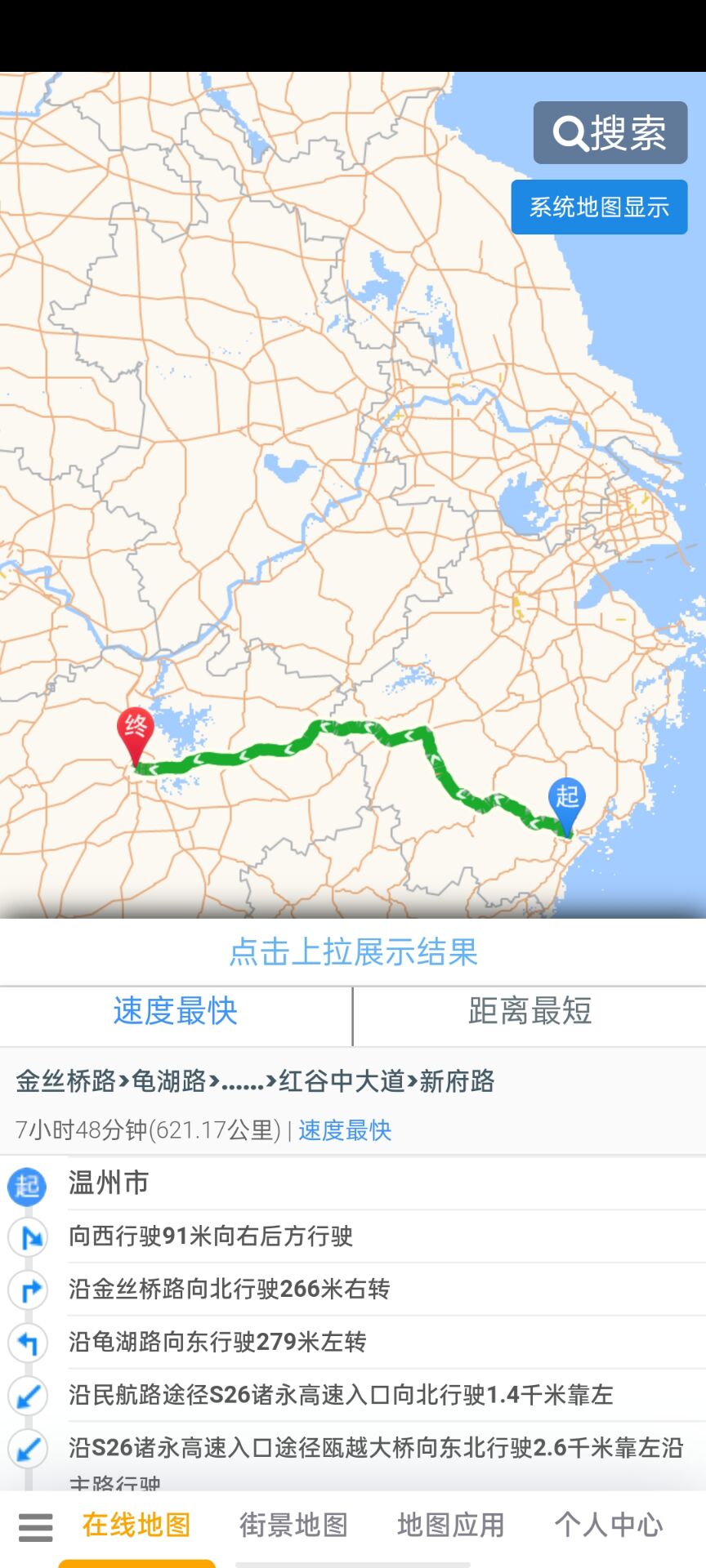
Task: Expand results via 点击上拉展示结果
Action: 353,952
